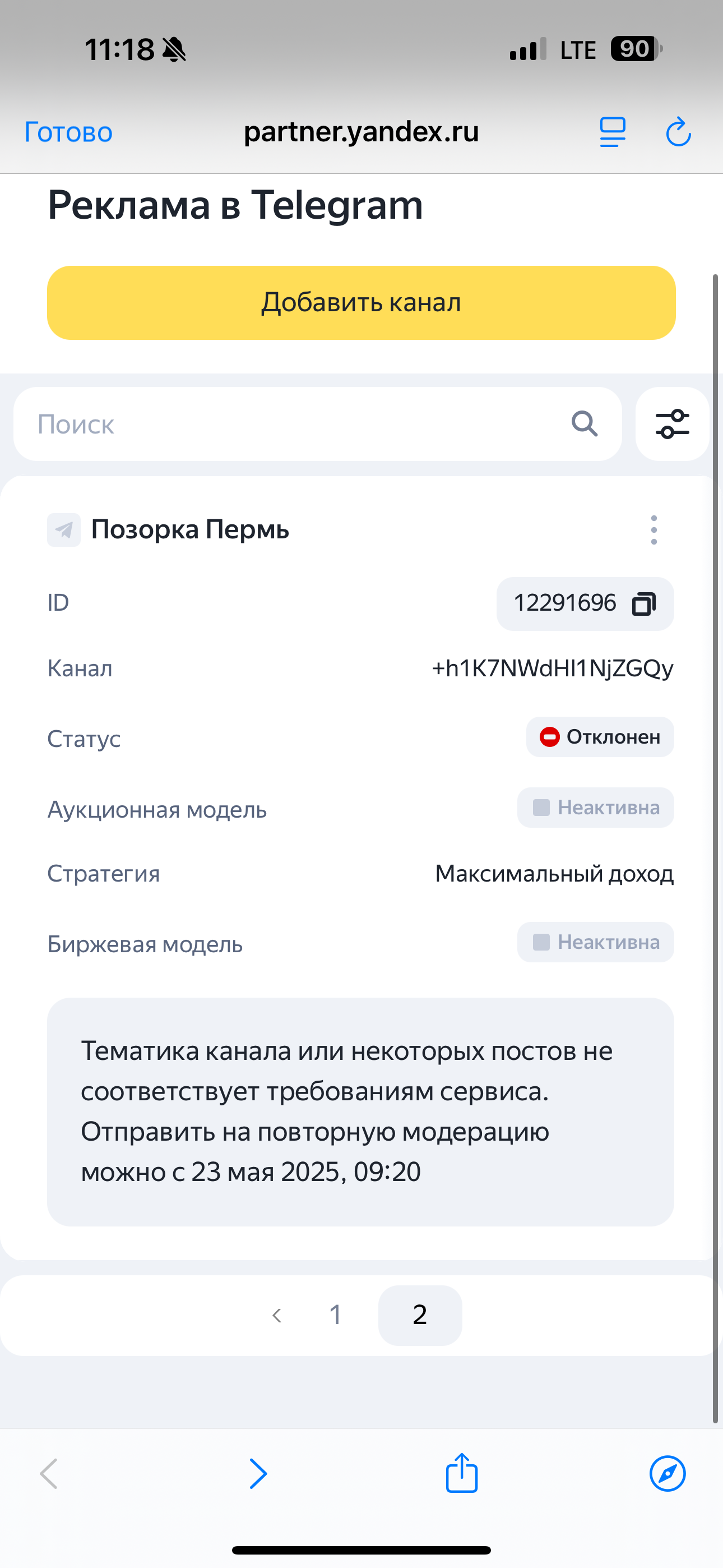Open the Позорка Пермь options menu
Viewport: 723px width, 1568px height.
pyautogui.click(x=654, y=529)
